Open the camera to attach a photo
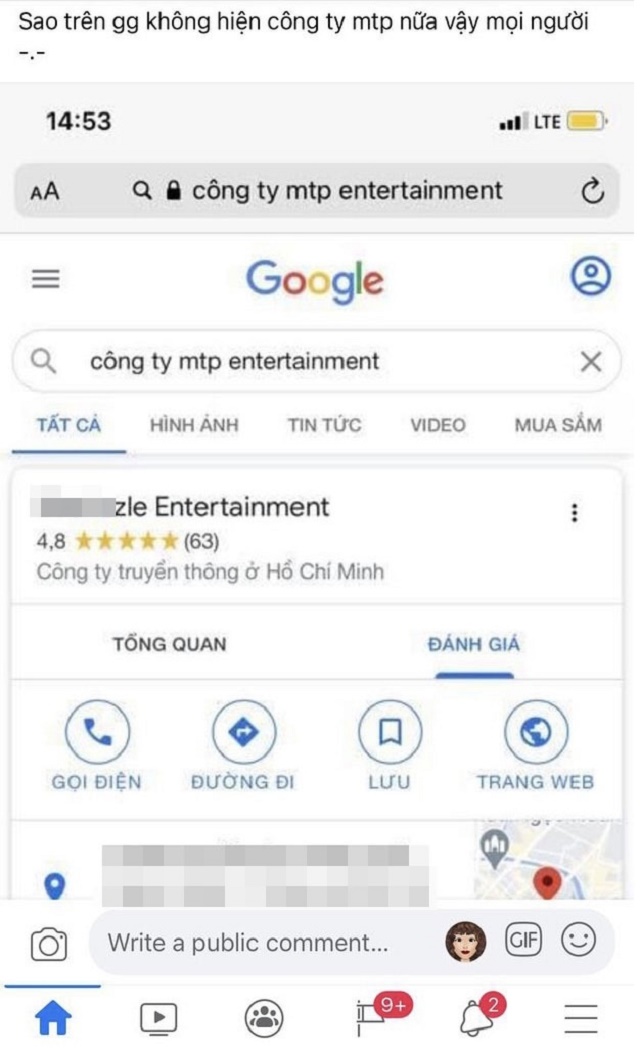The width and height of the screenshot is (640, 1052). 49,943
